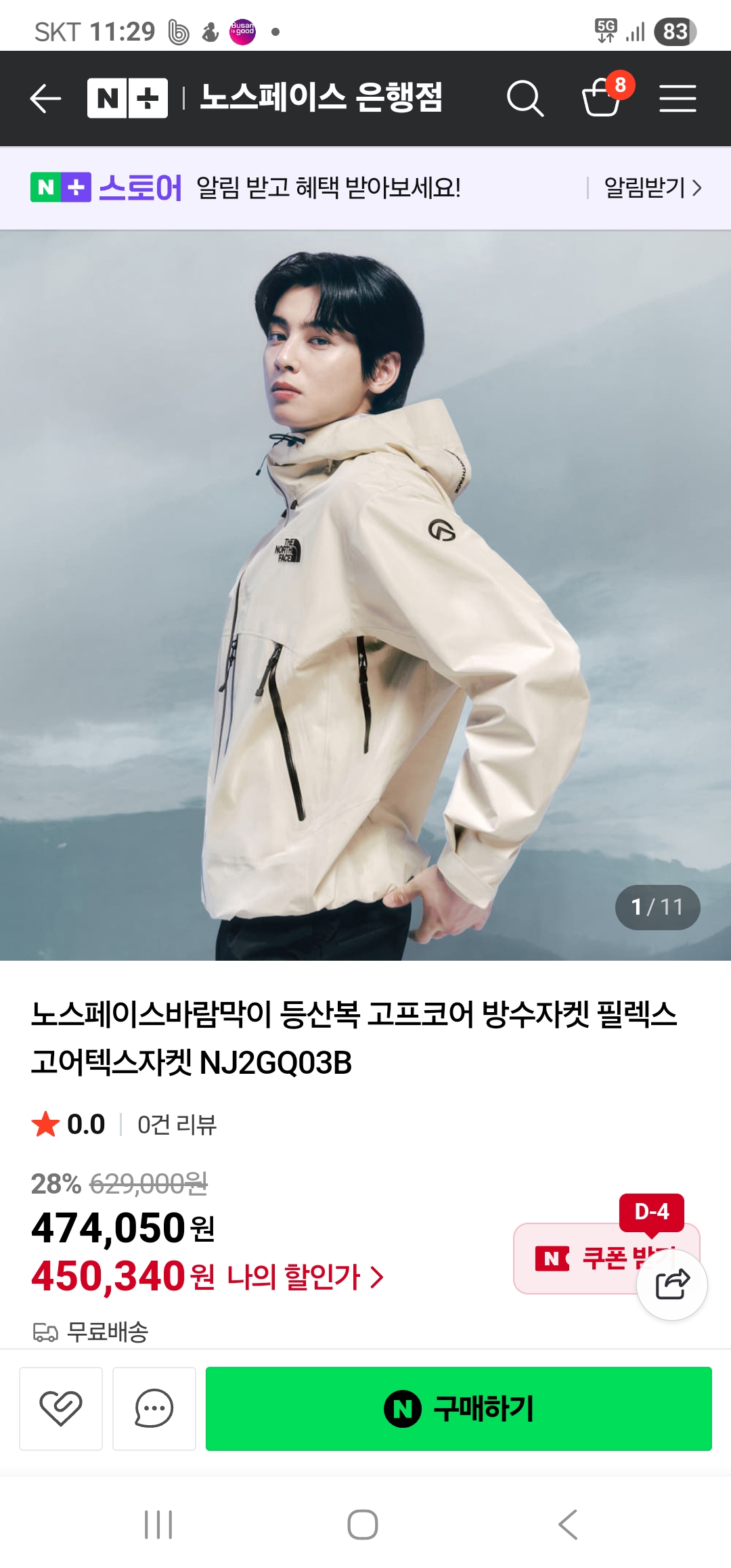Open recent apps from navigation bar
731x1568 pixels.
click(x=158, y=1525)
